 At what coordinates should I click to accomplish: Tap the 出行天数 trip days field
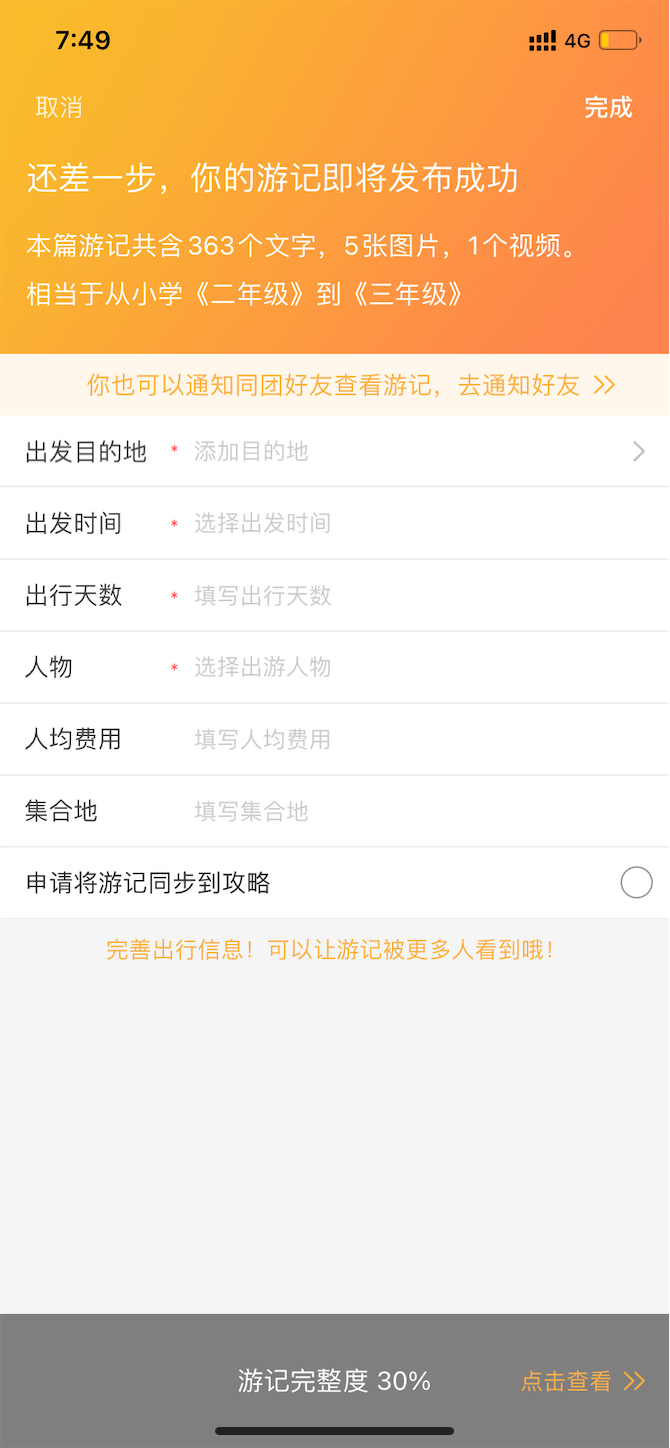pyautogui.click(x=400, y=596)
